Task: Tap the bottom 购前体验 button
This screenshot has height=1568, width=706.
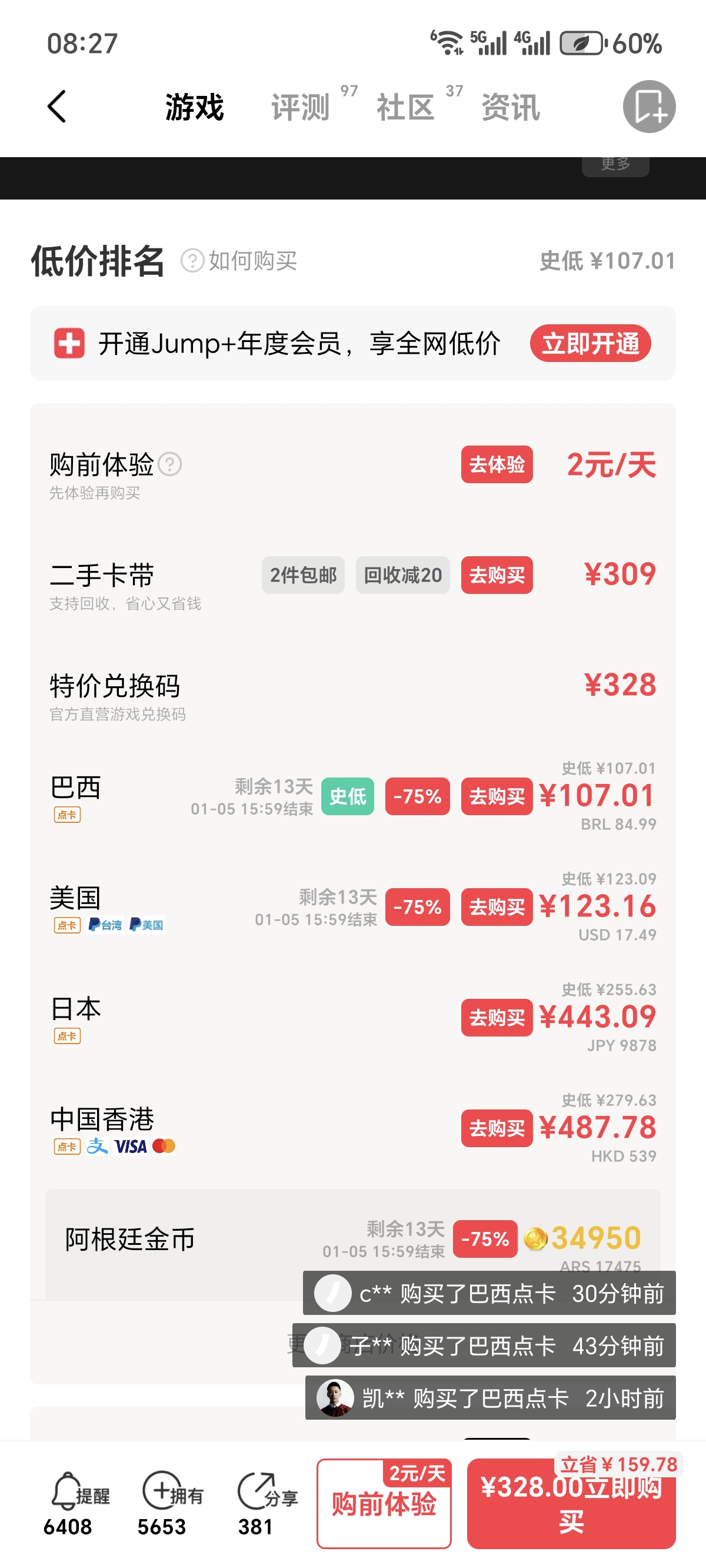Action: click(x=384, y=1503)
